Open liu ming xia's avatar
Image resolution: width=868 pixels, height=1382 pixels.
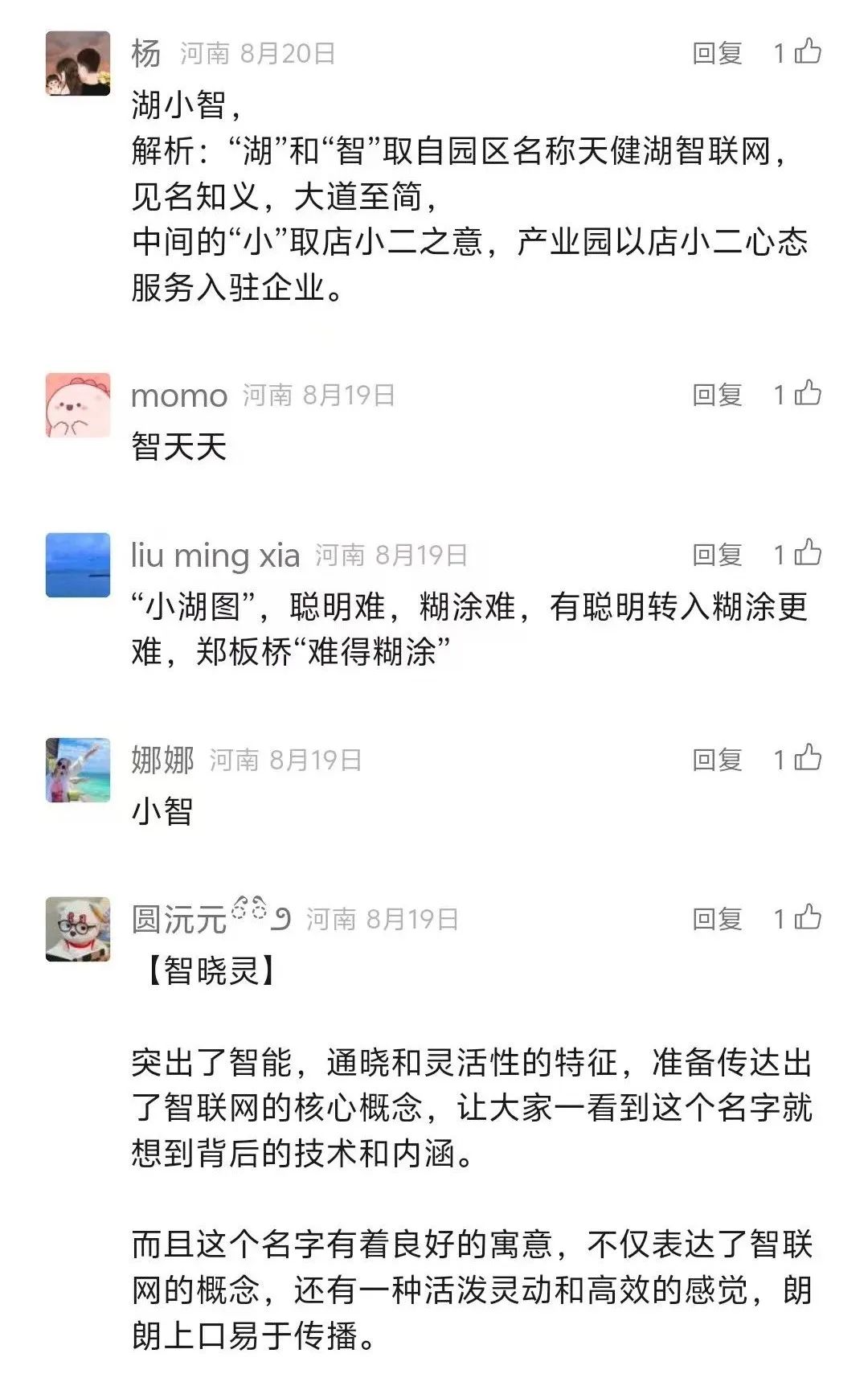click(x=78, y=565)
